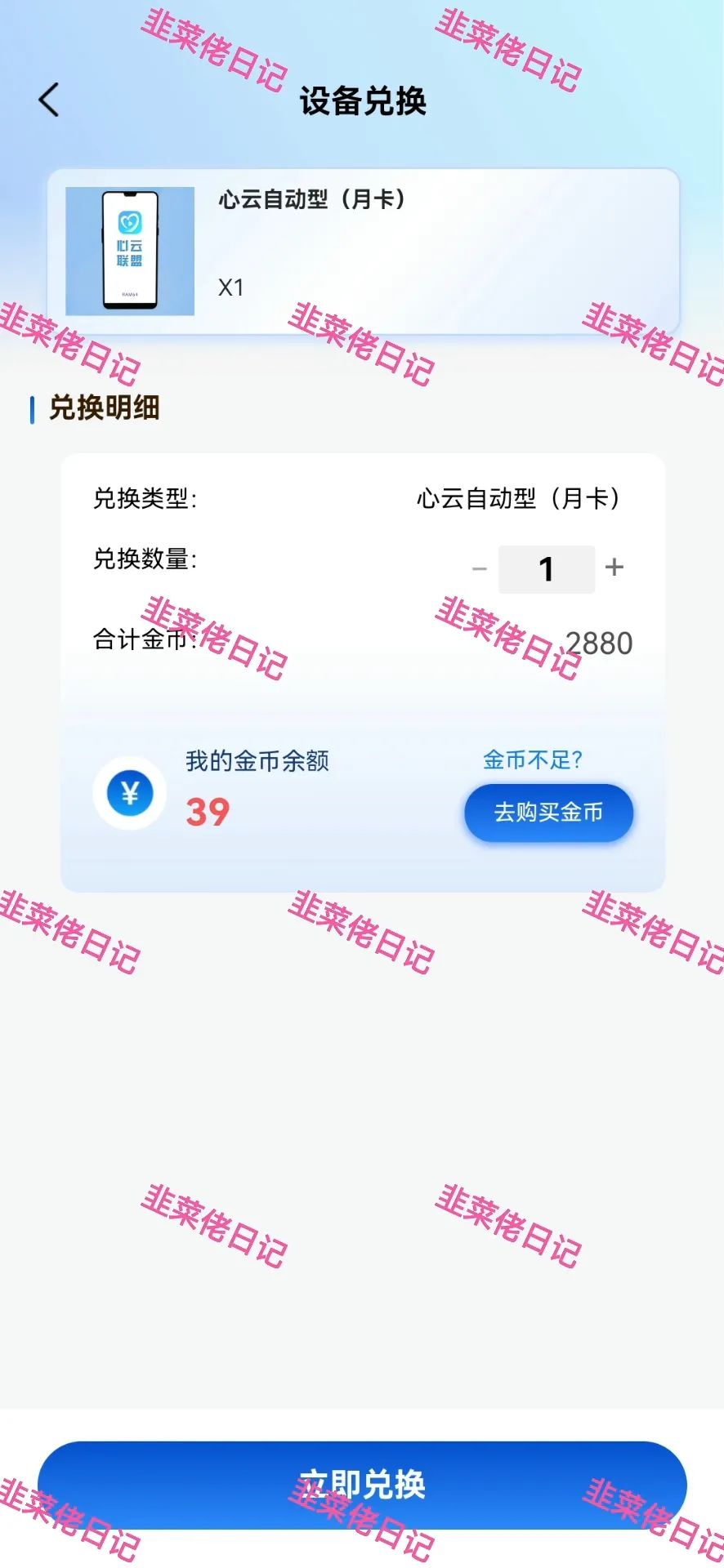Viewport: 724px width, 1568px height.
Task: Tap 去购买金币 to buy coins
Action: pos(548,813)
